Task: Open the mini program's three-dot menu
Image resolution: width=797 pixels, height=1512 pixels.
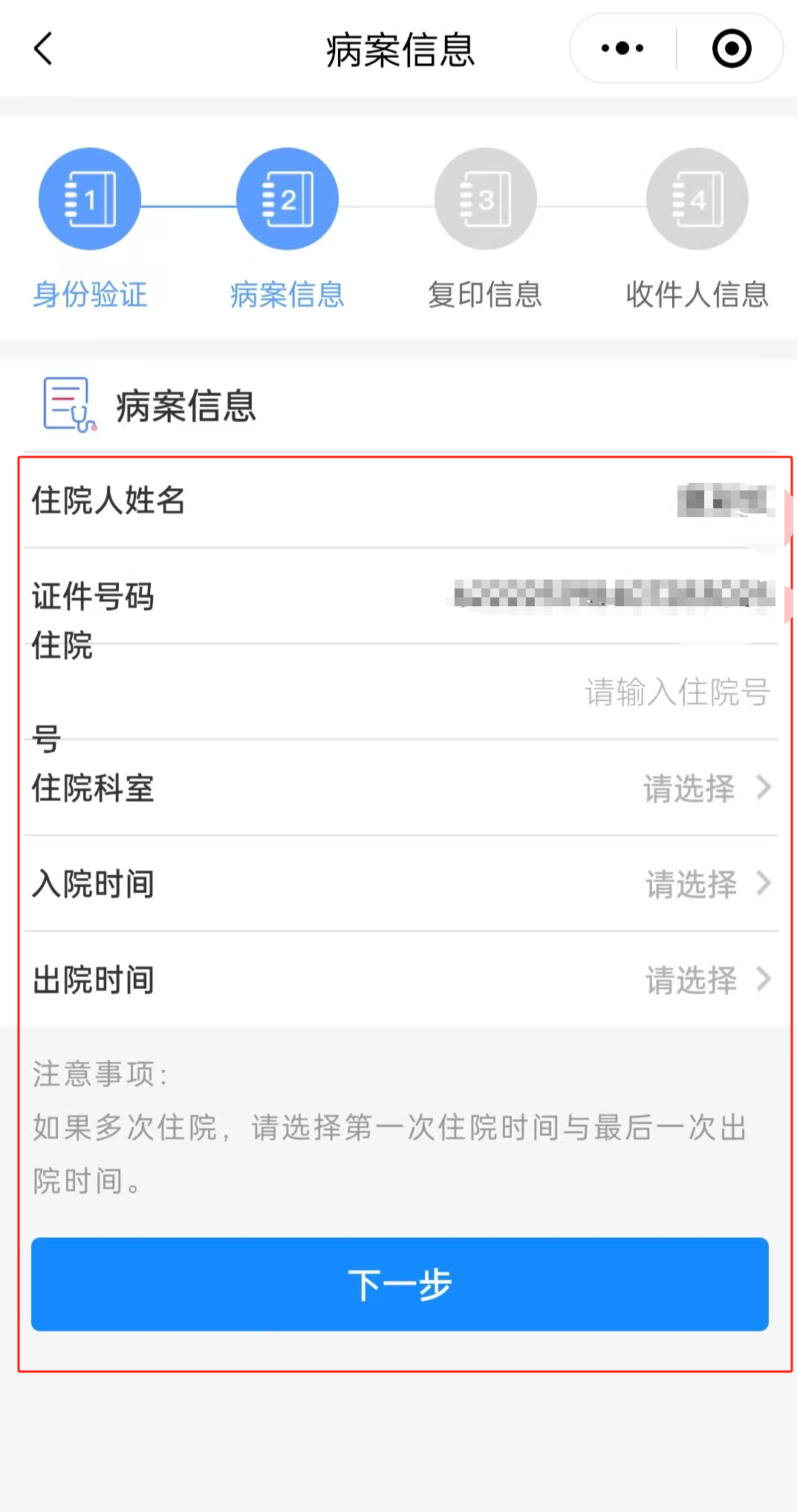Action: [622, 49]
